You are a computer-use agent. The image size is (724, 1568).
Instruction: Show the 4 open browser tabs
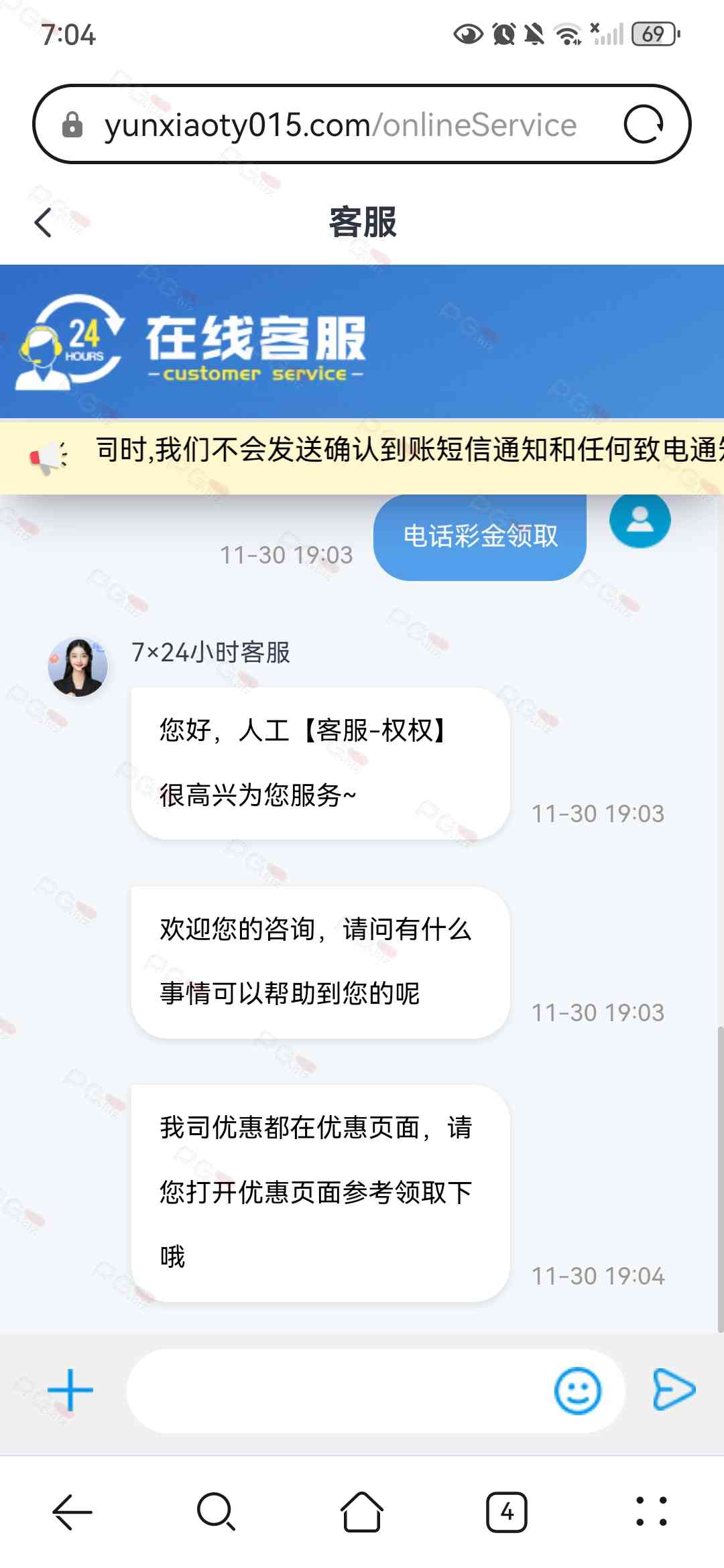coord(507,1512)
